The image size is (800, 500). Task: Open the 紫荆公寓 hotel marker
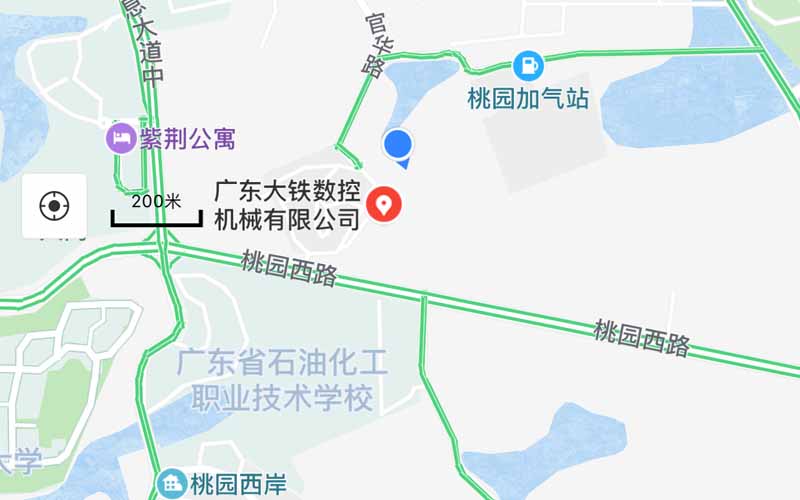tap(120, 138)
